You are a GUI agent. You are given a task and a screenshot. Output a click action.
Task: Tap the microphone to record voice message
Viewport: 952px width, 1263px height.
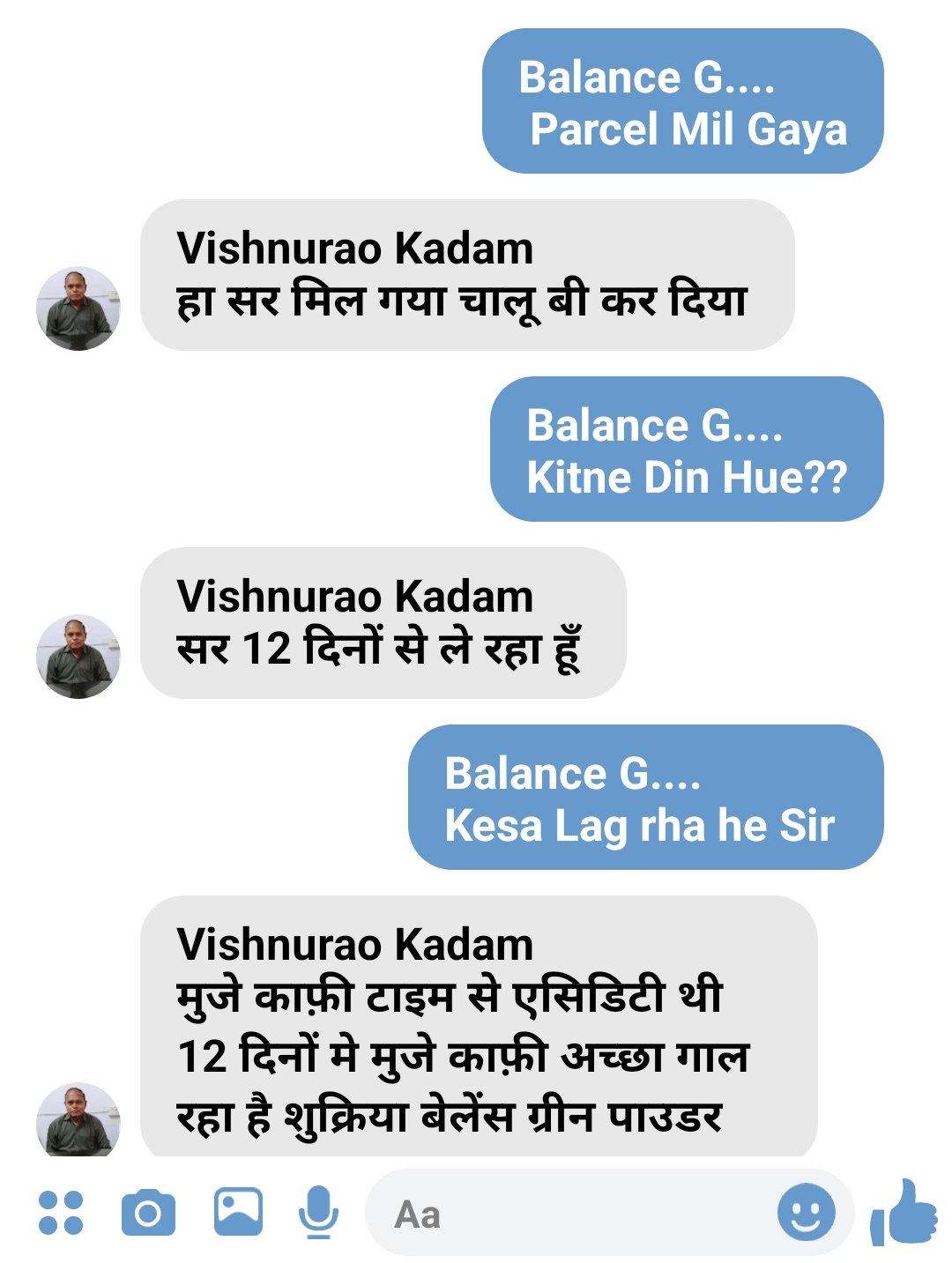point(318,1212)
